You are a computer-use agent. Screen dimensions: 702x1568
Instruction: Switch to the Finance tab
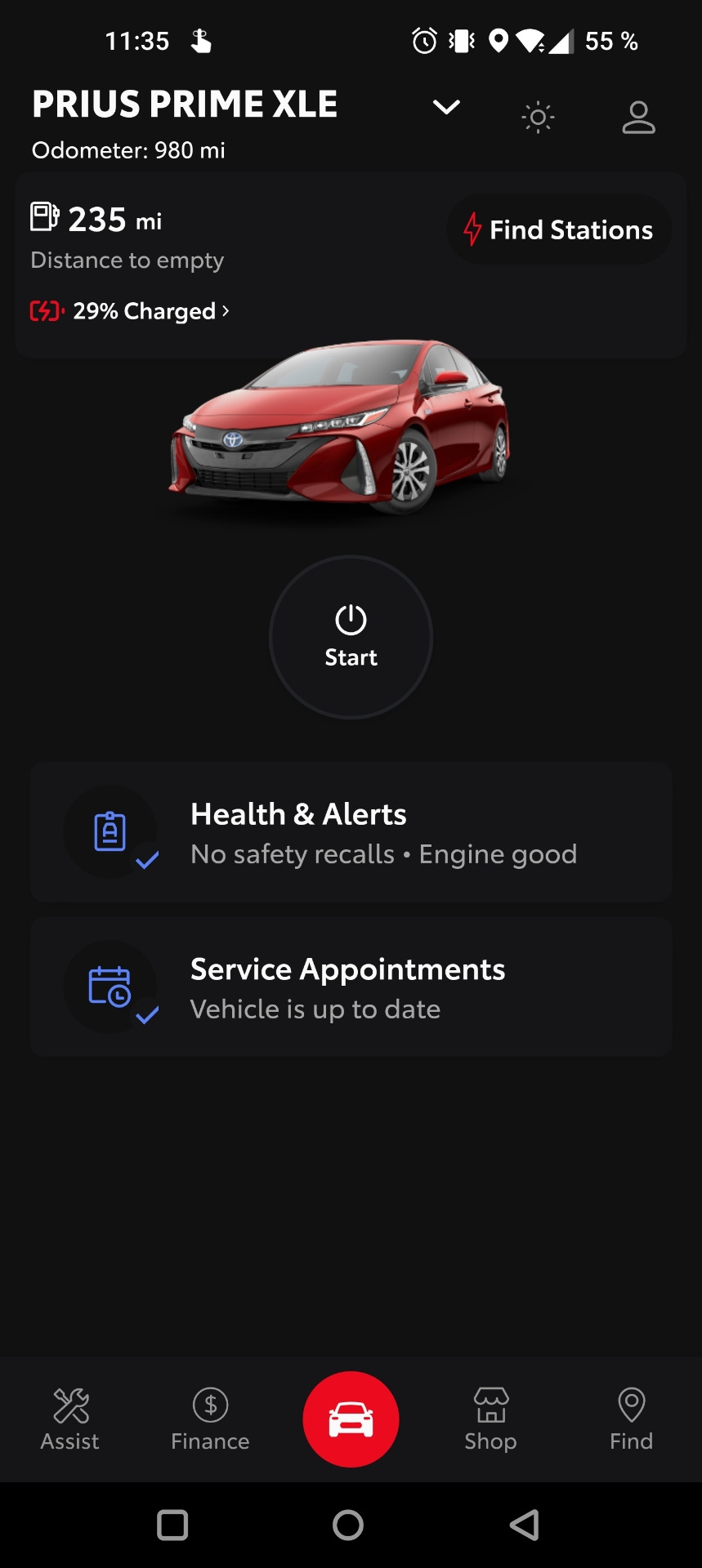210,1419
